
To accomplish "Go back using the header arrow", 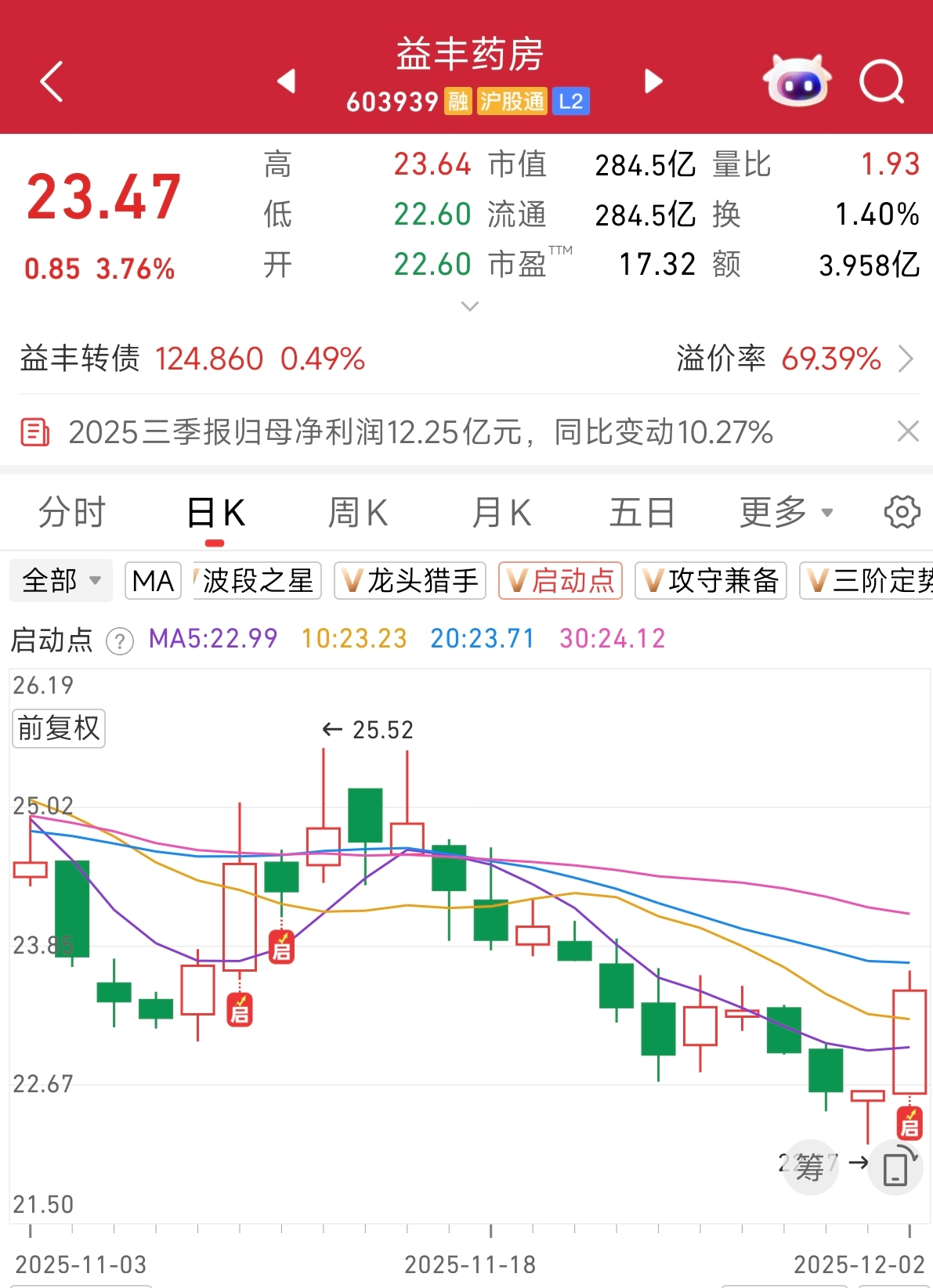I will tap(52, 81).
